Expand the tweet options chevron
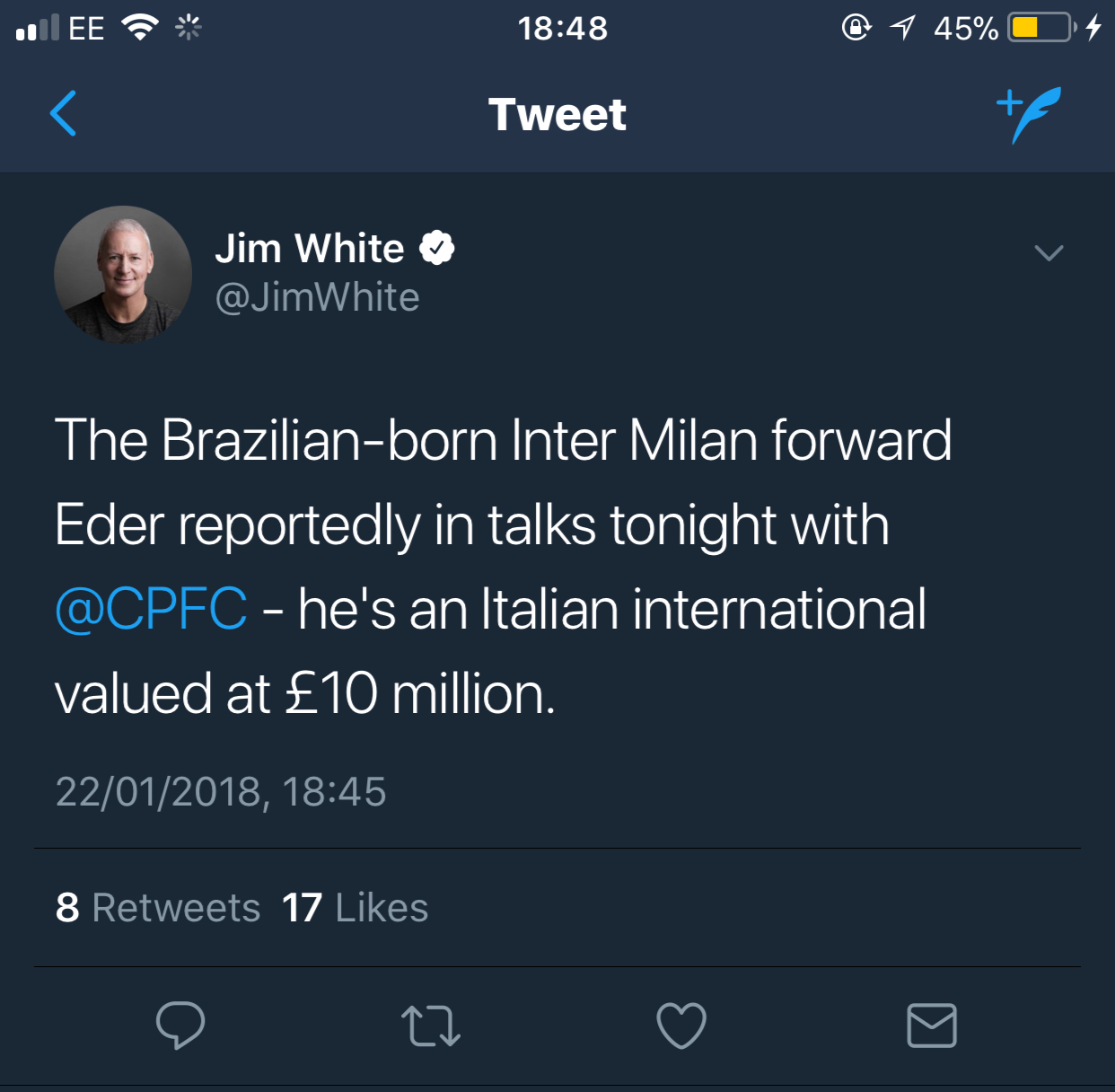Image resolution: width=1115 pixels, height=1092 pixels. tap(1048, 253)
